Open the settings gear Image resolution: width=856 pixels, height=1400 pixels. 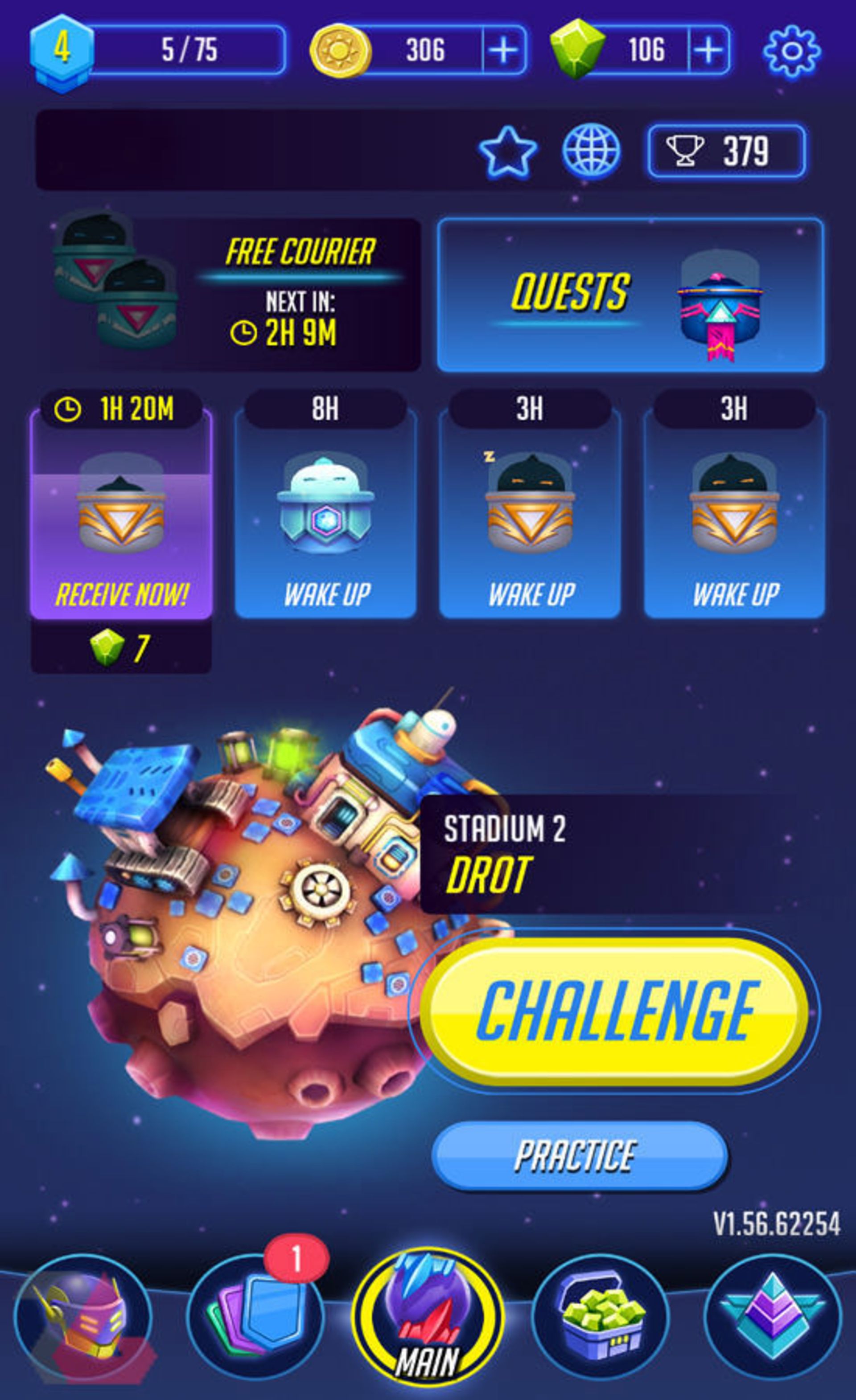pyautogui.click(x=791, y=51)
